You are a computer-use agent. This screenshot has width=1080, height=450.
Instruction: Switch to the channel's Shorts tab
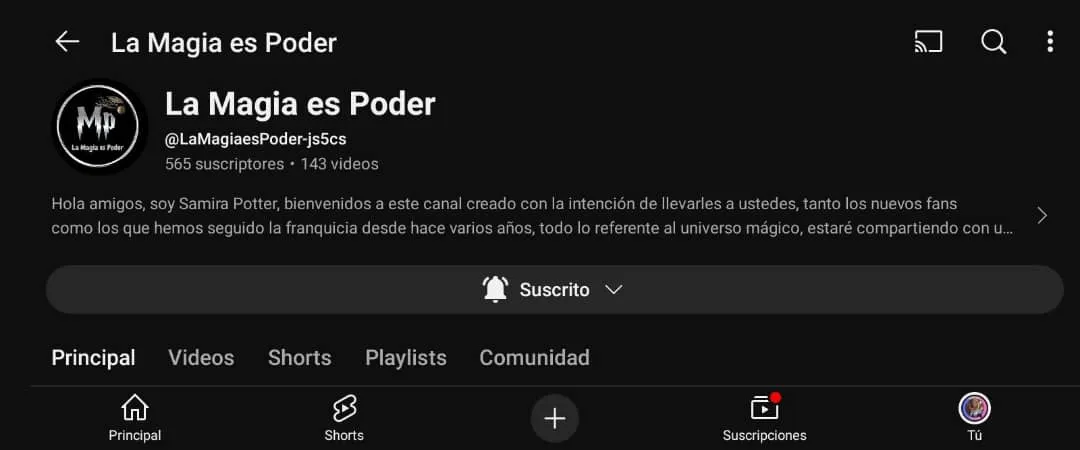click(x=299, y=358)
